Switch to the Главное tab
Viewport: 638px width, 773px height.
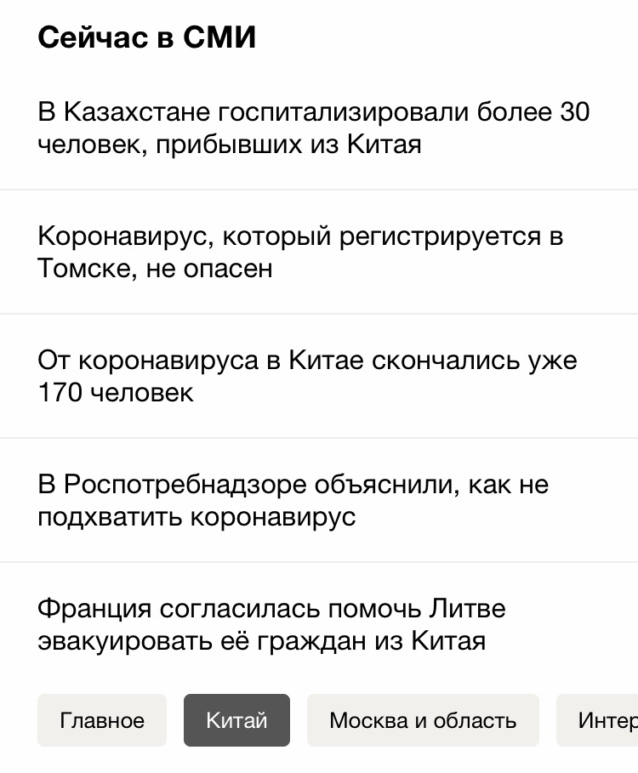(x=102, y=720)
